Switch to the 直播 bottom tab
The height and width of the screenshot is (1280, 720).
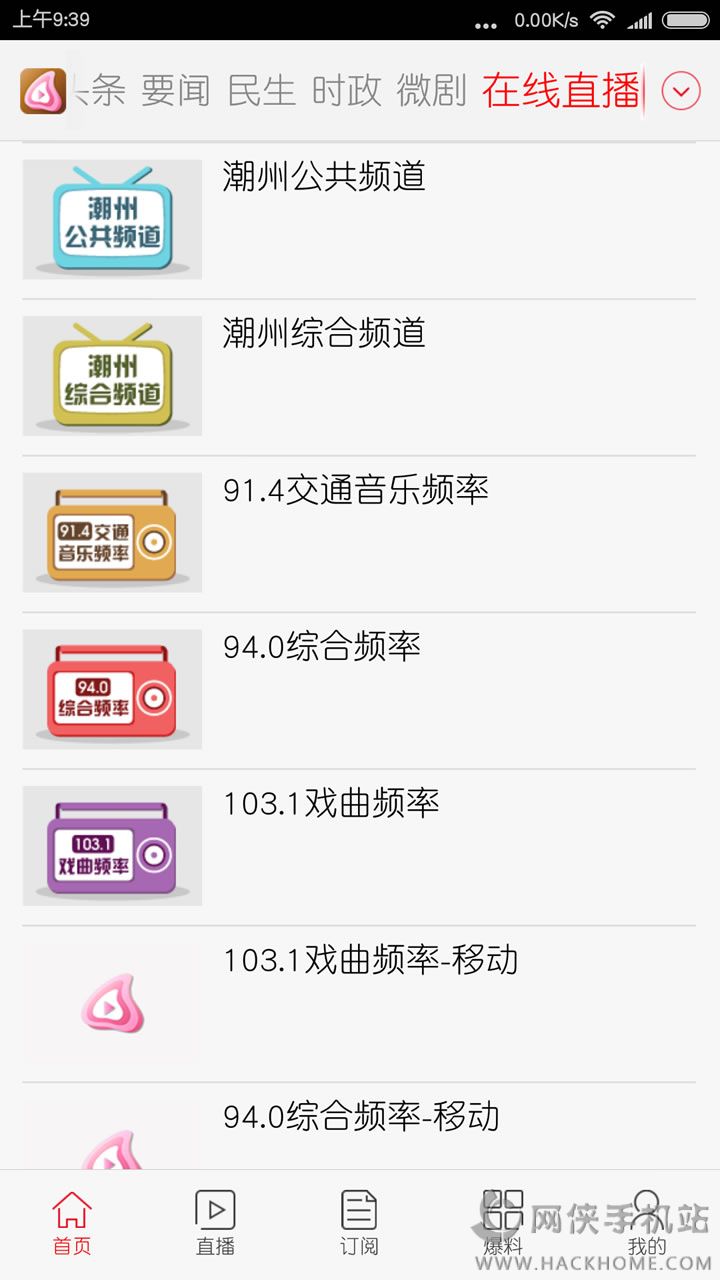pyautogui.click(x=215, y=1222)
